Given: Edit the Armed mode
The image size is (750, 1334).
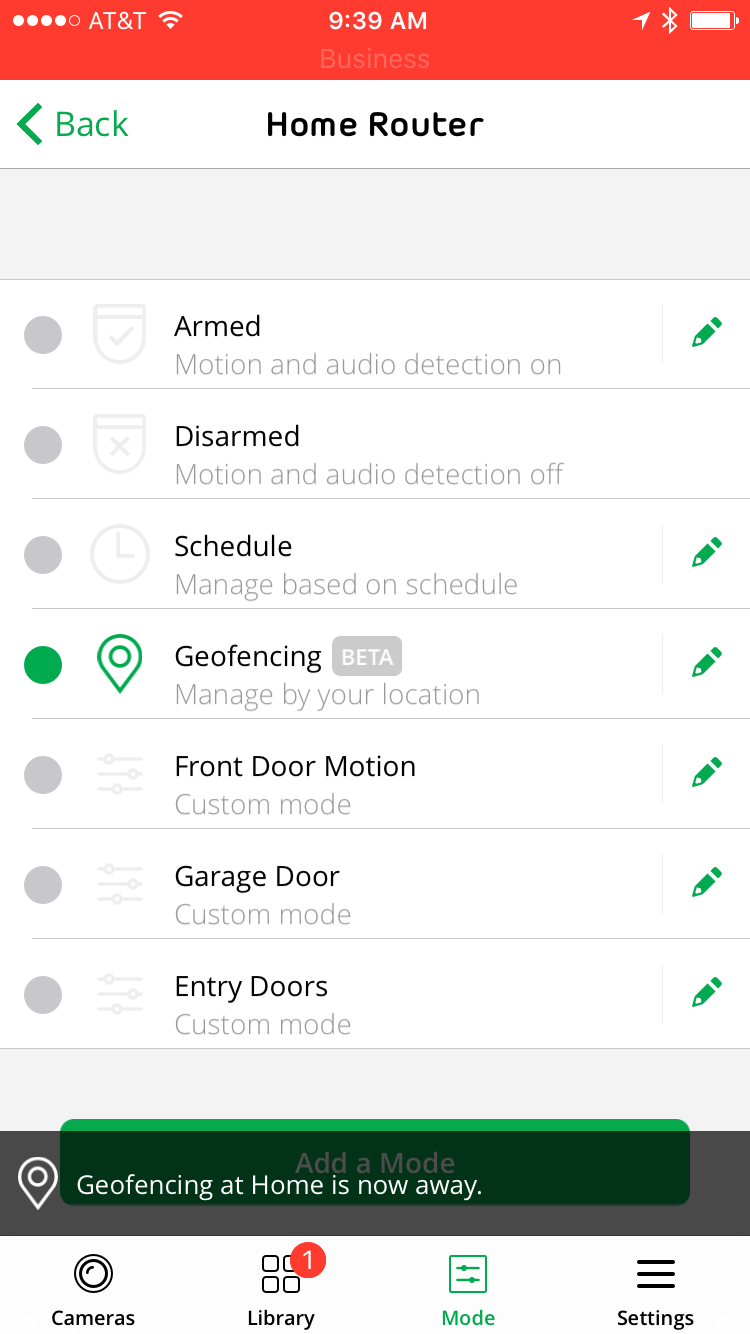Looking at the screenshot, I should point(707,333).
